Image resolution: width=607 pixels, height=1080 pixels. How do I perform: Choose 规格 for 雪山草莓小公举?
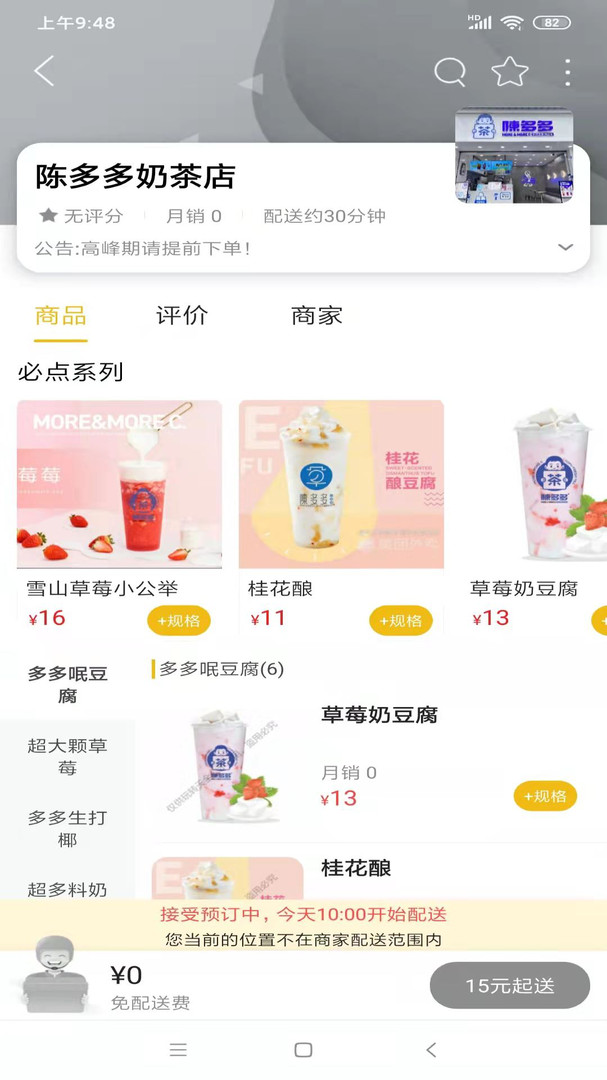179,620
